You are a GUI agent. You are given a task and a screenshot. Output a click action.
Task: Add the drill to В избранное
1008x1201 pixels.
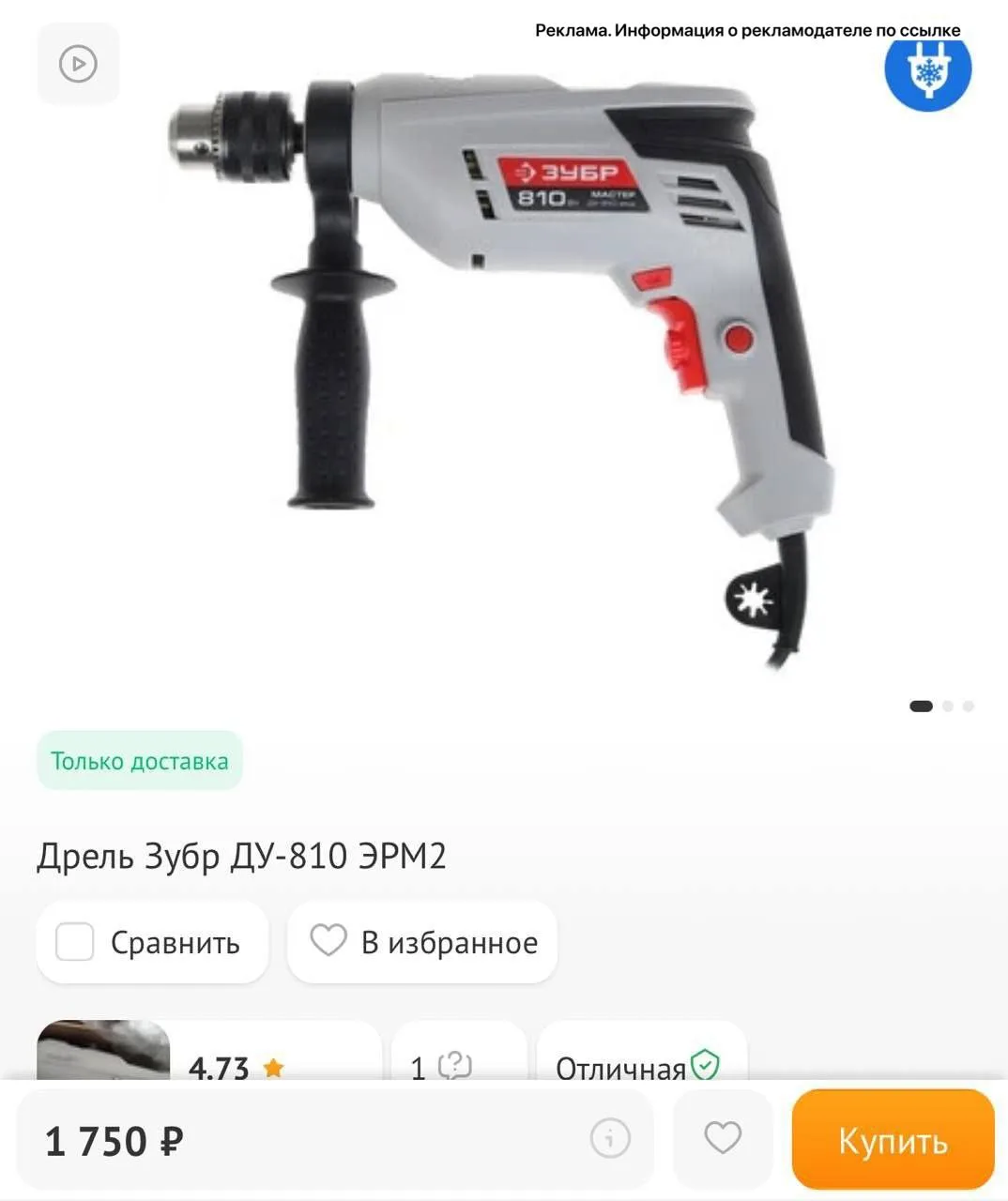(422, 942)
